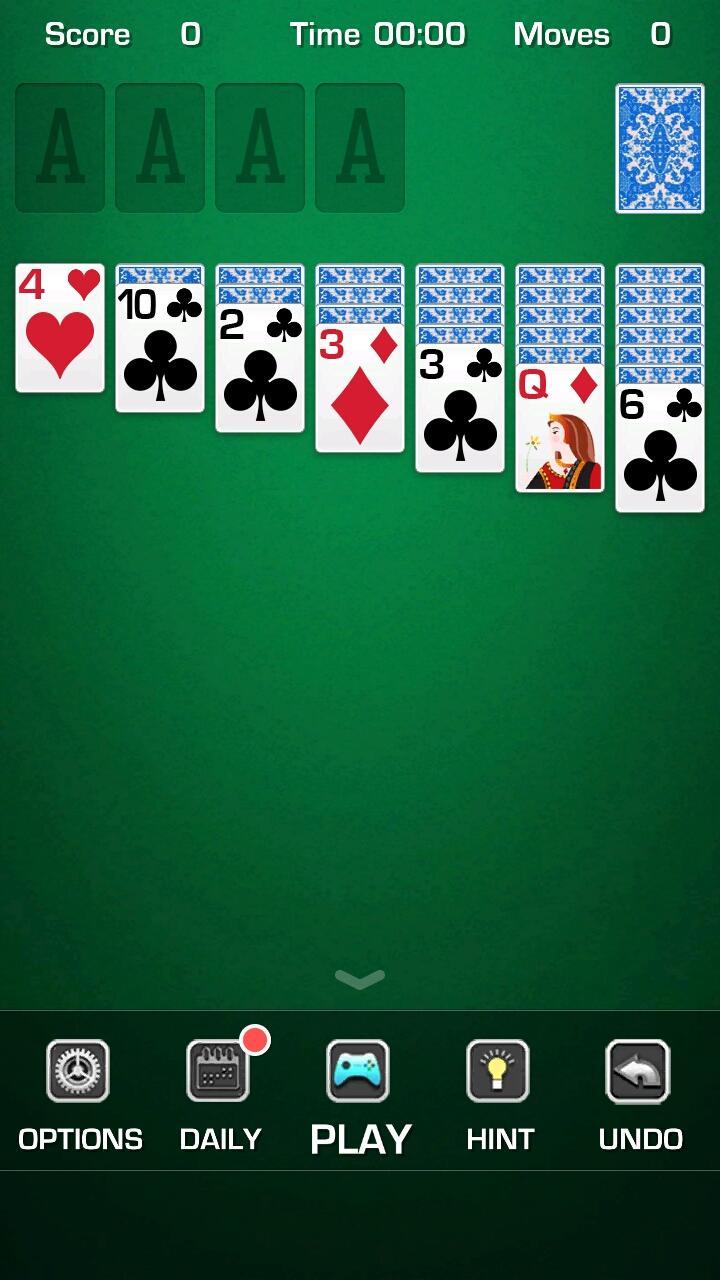This screenshot has height=1280, width=720.
Task: Collapse the bottom toolbar using the chevron arrow
Action: click(x=359, y=977)
